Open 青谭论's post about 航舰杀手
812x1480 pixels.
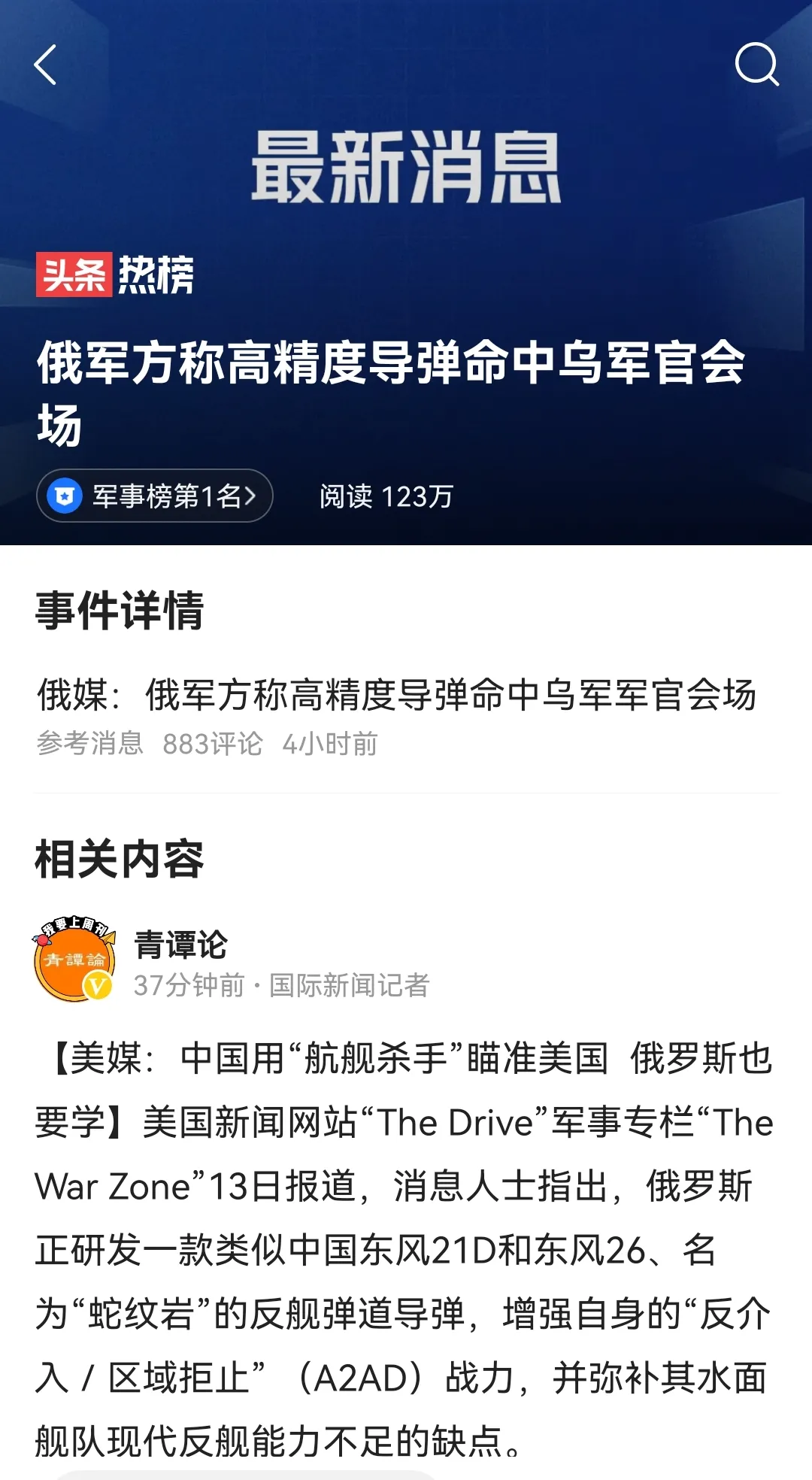404,1248
